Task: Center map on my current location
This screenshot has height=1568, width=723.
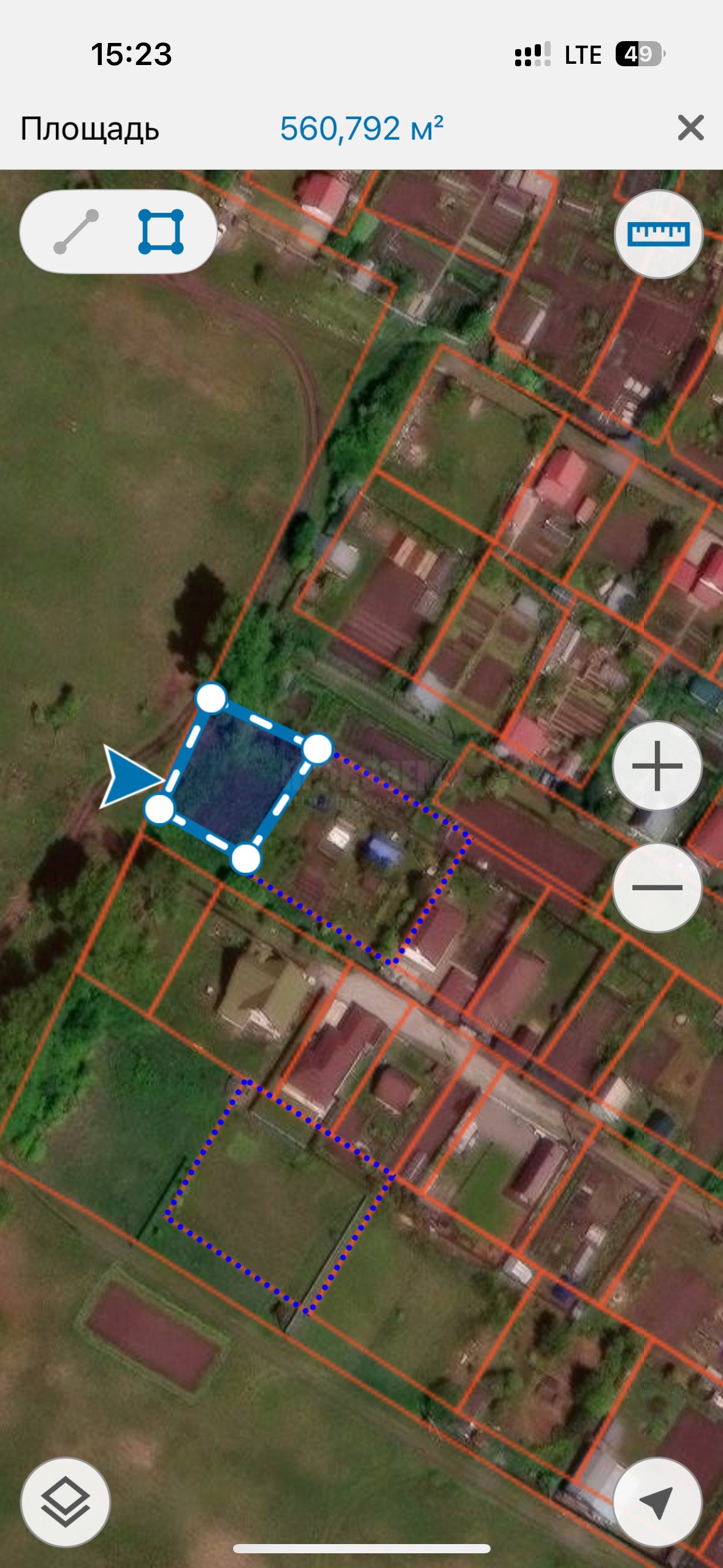Action: click(657, 1502)
